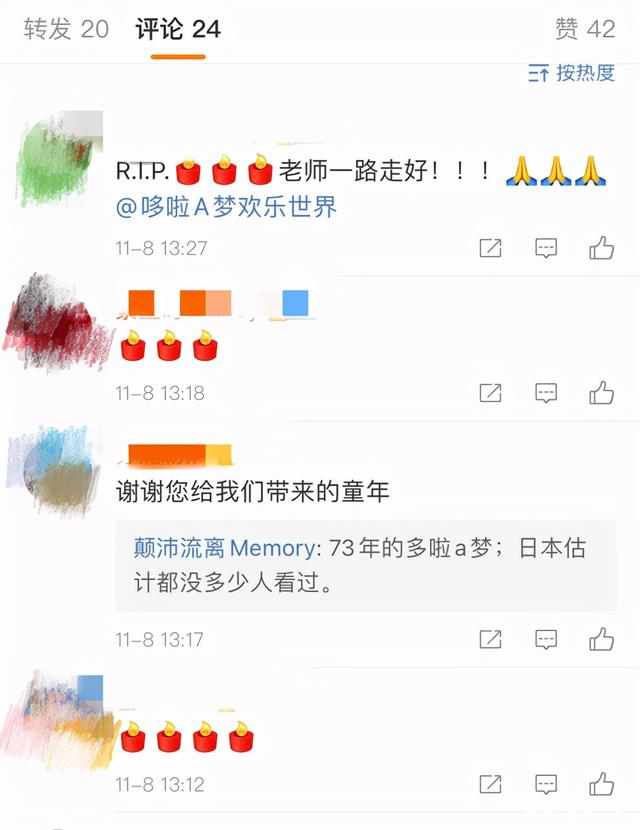Viewport: 640px width, 830px height.
Task: Like the comment posted at 13:12
Action: point(601,783)
